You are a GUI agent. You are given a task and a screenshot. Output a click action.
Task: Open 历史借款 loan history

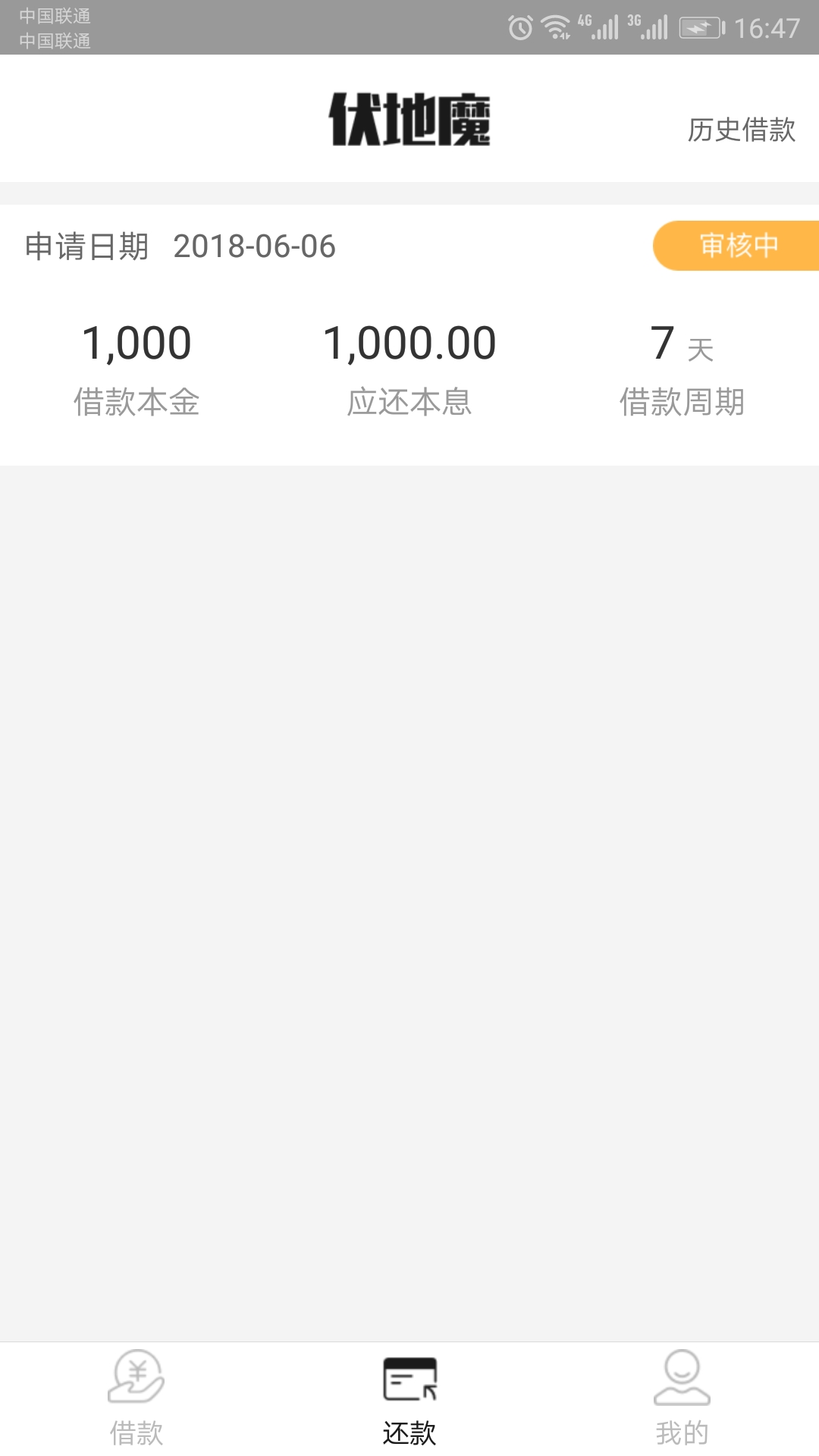coord(741,130)
